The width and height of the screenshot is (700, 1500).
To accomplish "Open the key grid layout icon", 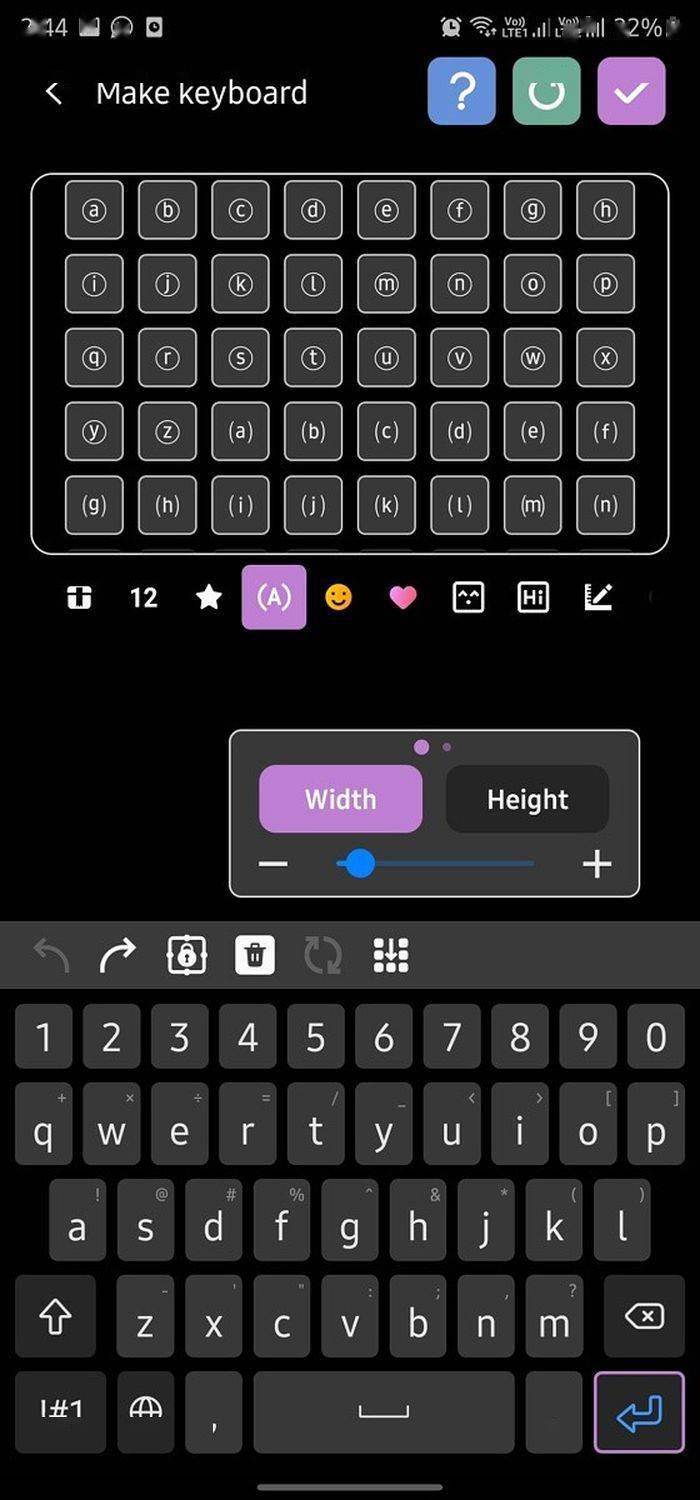I will click(391, 956).
